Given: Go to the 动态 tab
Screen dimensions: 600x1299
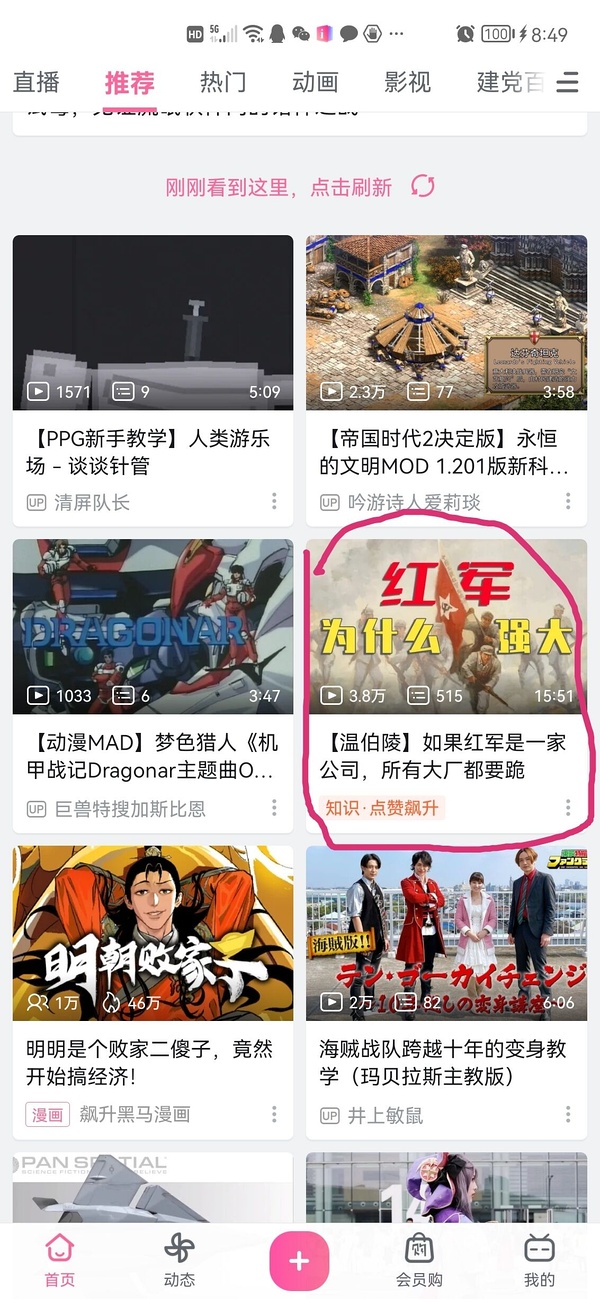Looking at the screenshot, I should coord(179,1259).
